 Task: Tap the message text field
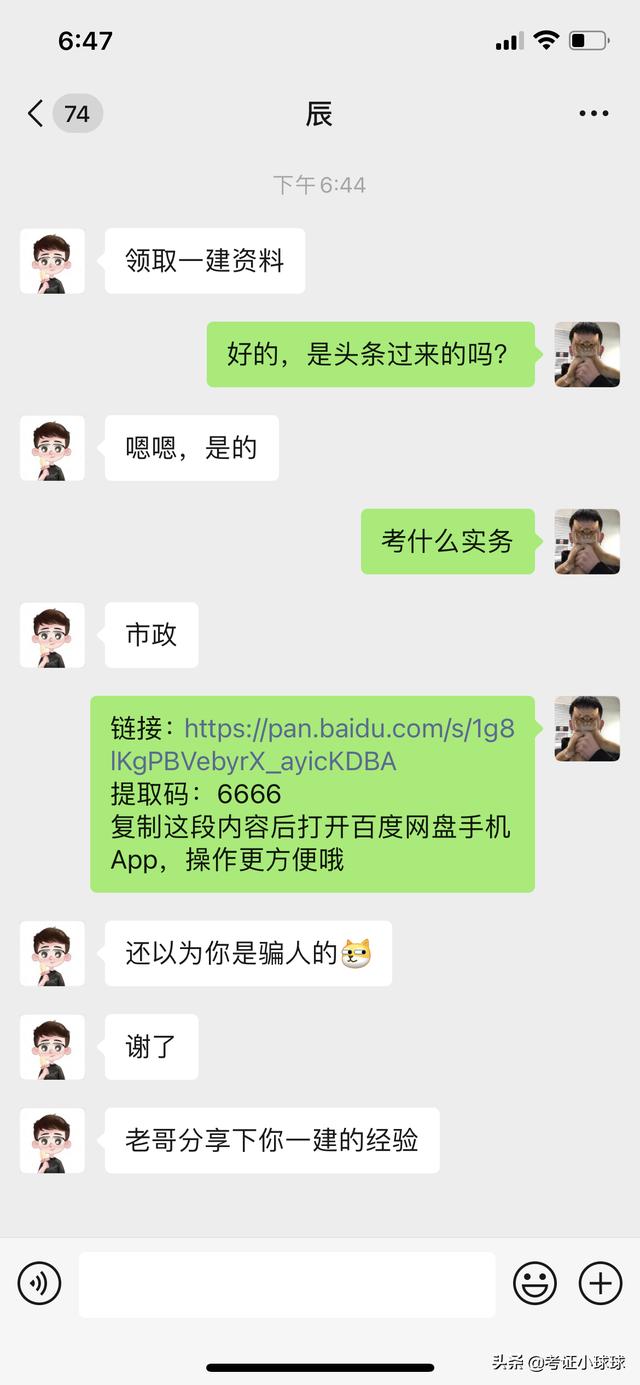287,1284
